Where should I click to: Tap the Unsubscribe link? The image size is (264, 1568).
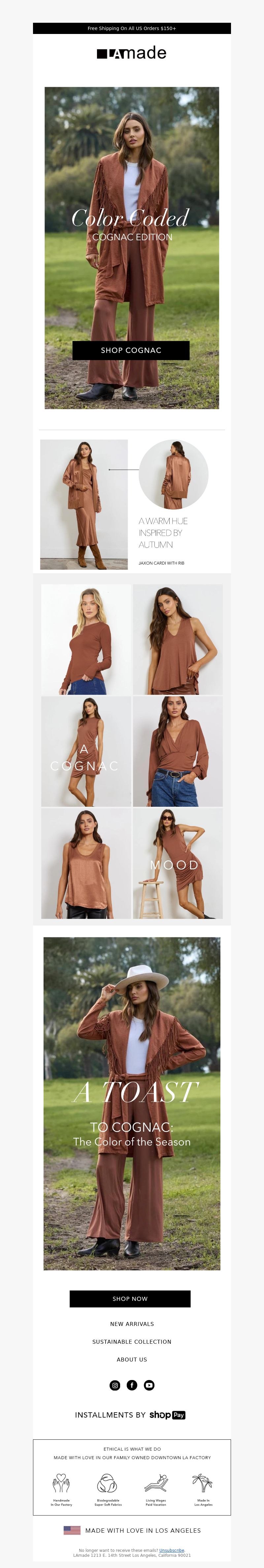click(171, 1550)
